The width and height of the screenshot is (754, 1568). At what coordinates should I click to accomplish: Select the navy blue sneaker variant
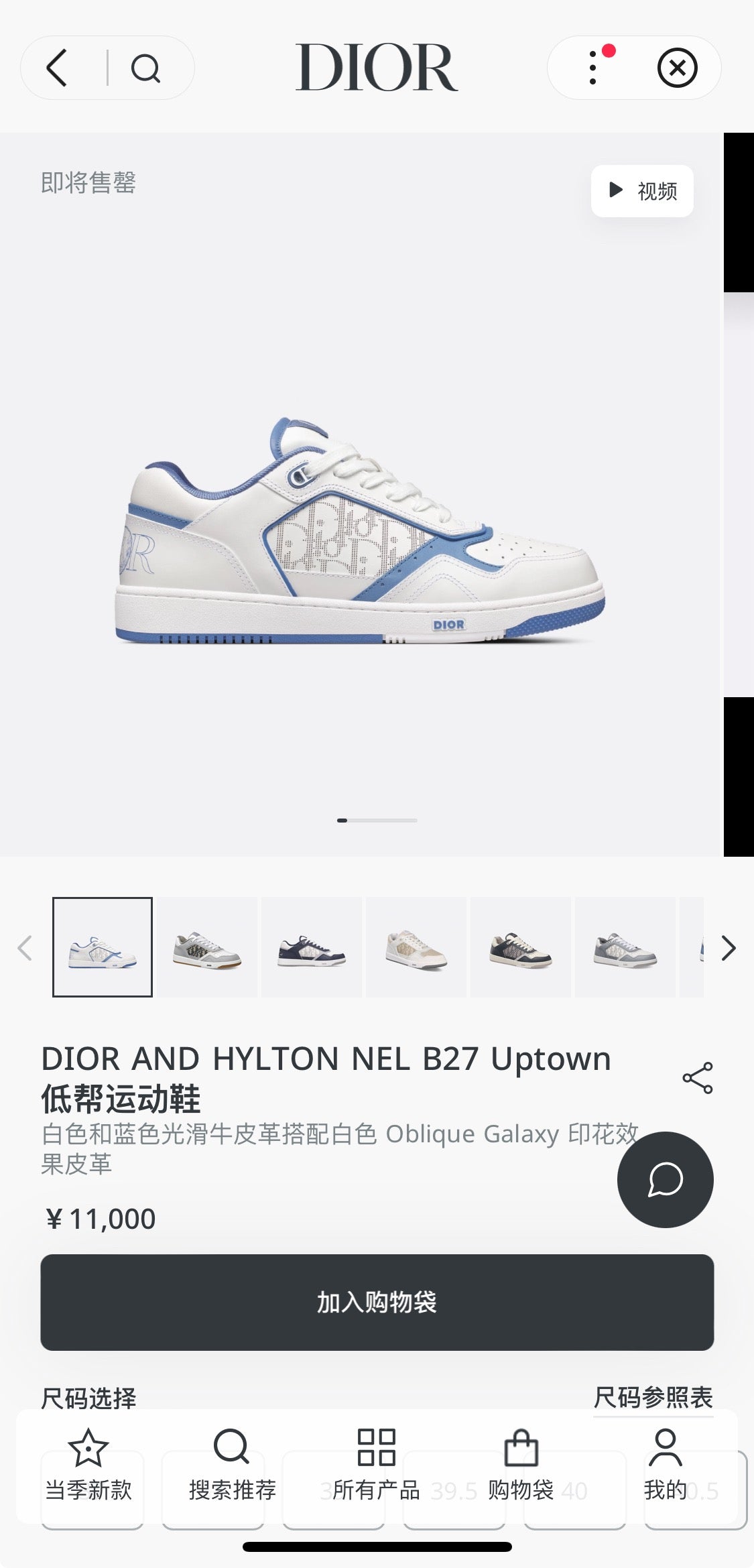311,948
